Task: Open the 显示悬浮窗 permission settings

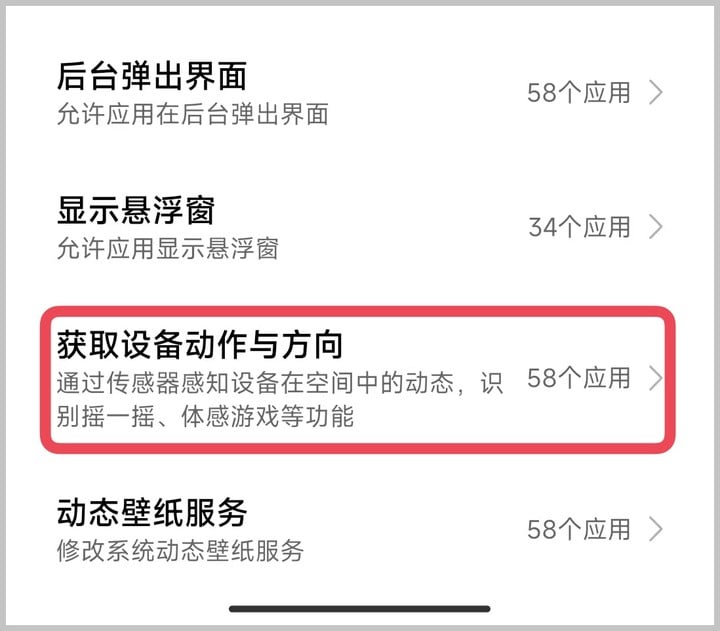Action: click(x=360, y=228)
